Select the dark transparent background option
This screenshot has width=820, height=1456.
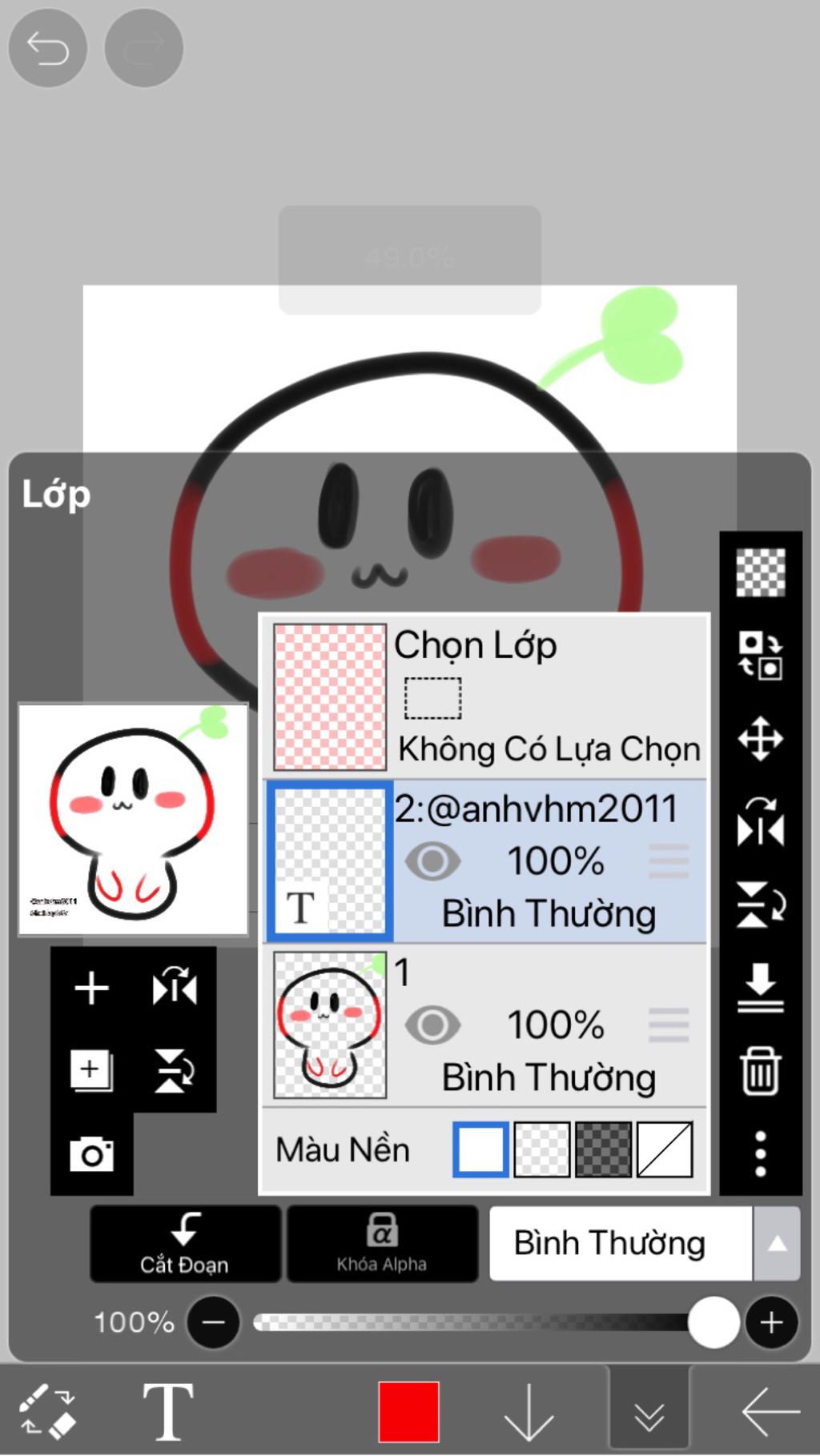(x=603, y=1149)
